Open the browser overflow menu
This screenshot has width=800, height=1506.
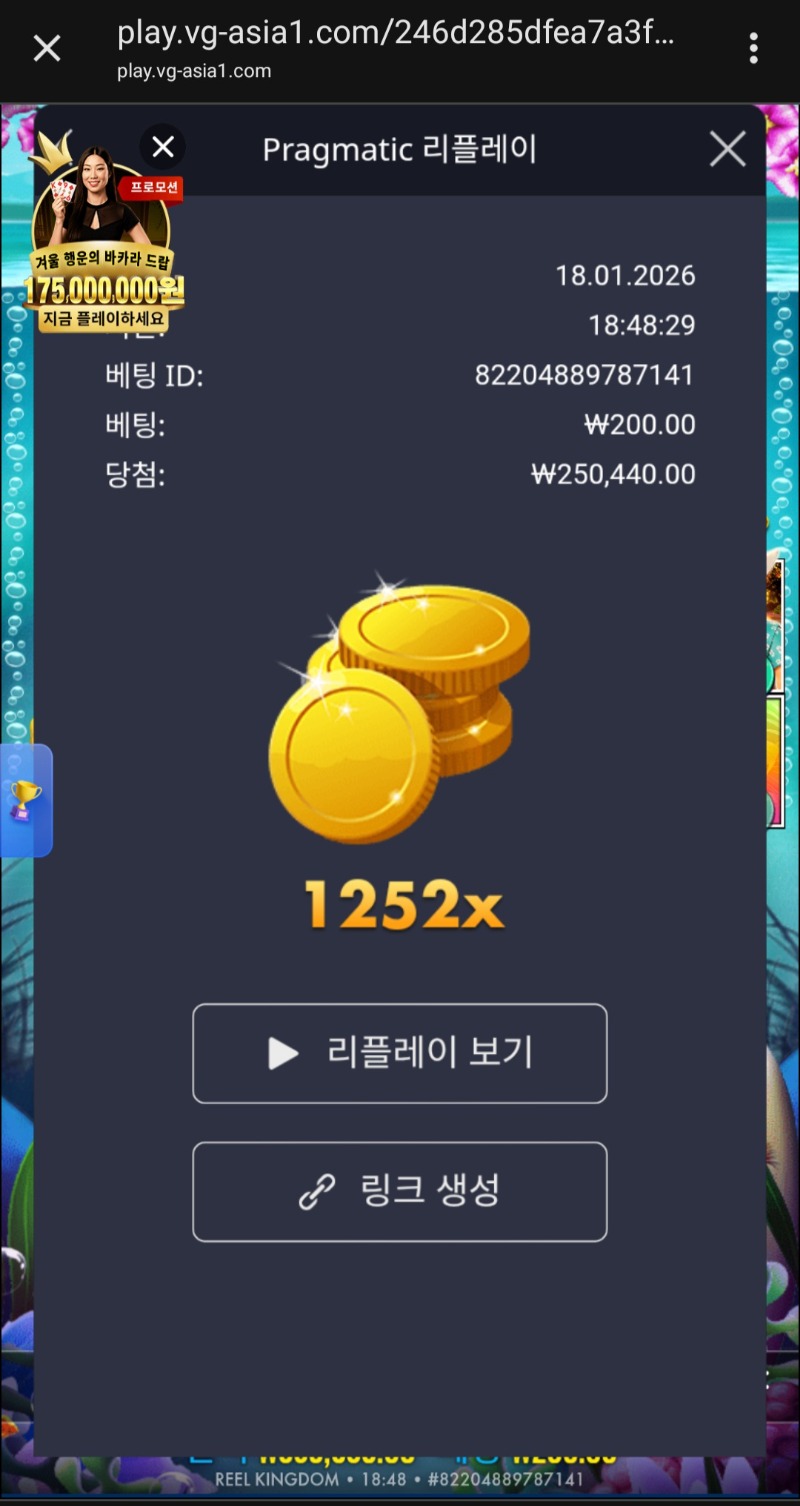click(753, 48)
